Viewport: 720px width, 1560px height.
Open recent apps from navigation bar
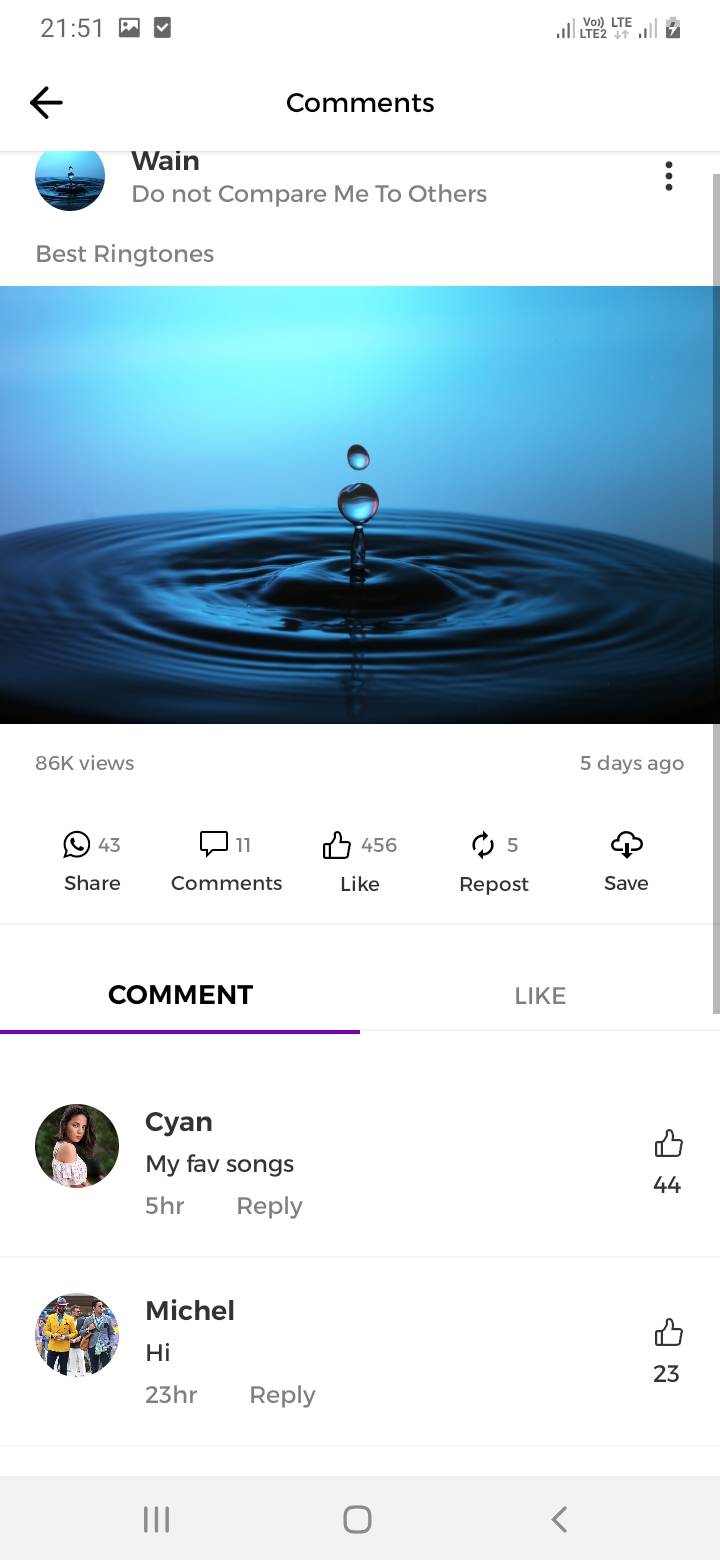pos(156,1520)
